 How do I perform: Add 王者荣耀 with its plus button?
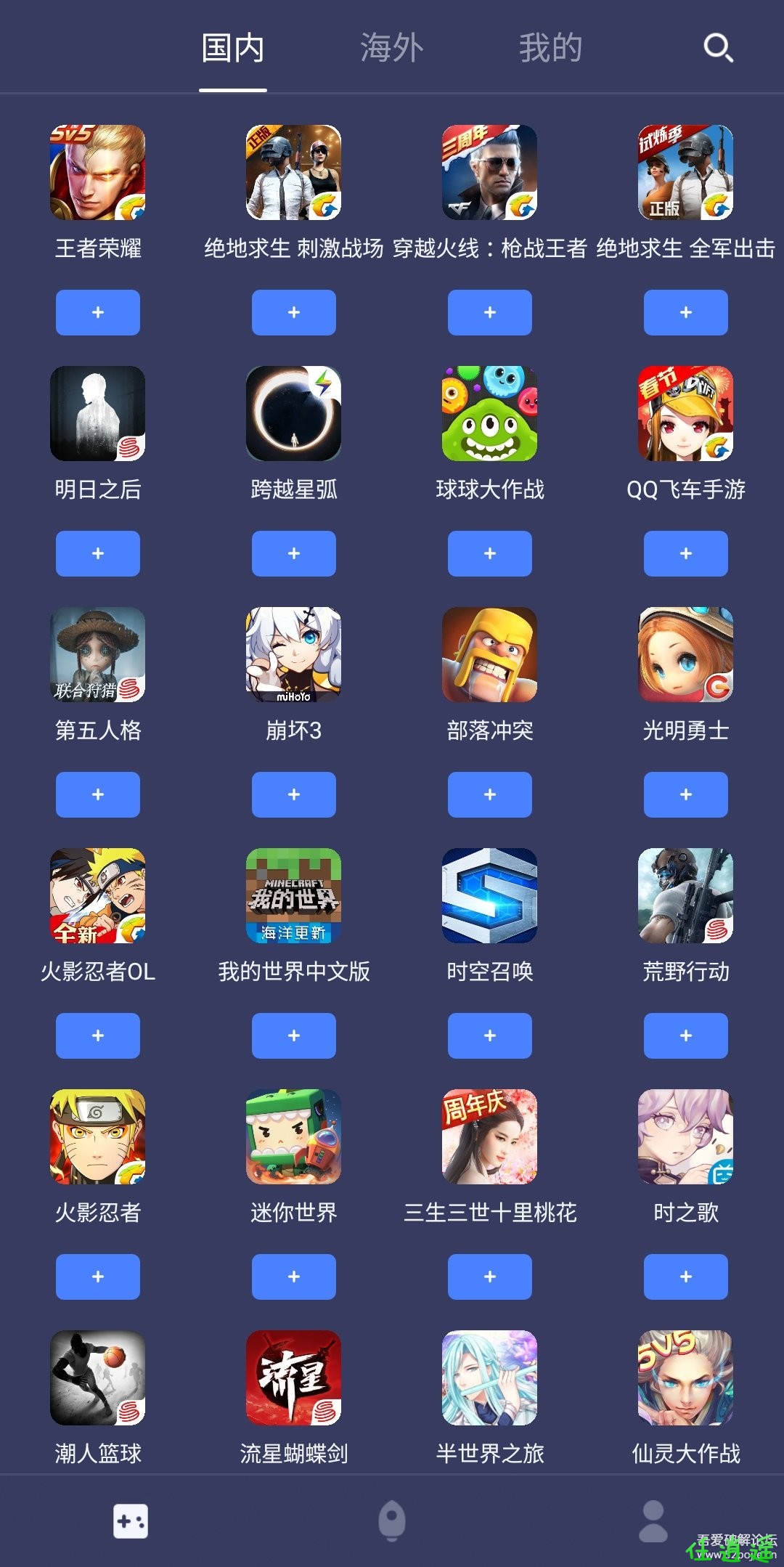click(x=98, y=312)
